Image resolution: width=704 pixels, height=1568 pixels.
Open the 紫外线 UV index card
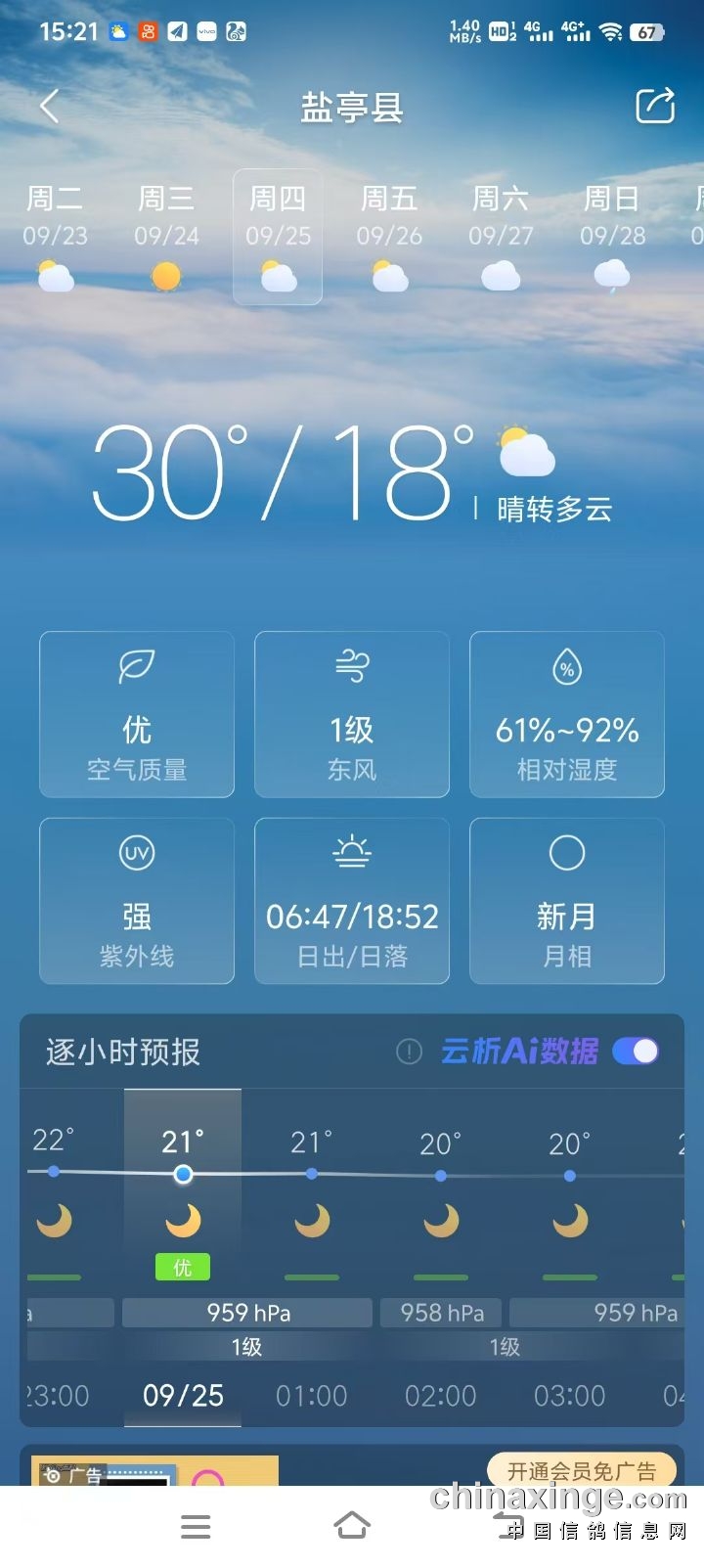tap(137, 901)
